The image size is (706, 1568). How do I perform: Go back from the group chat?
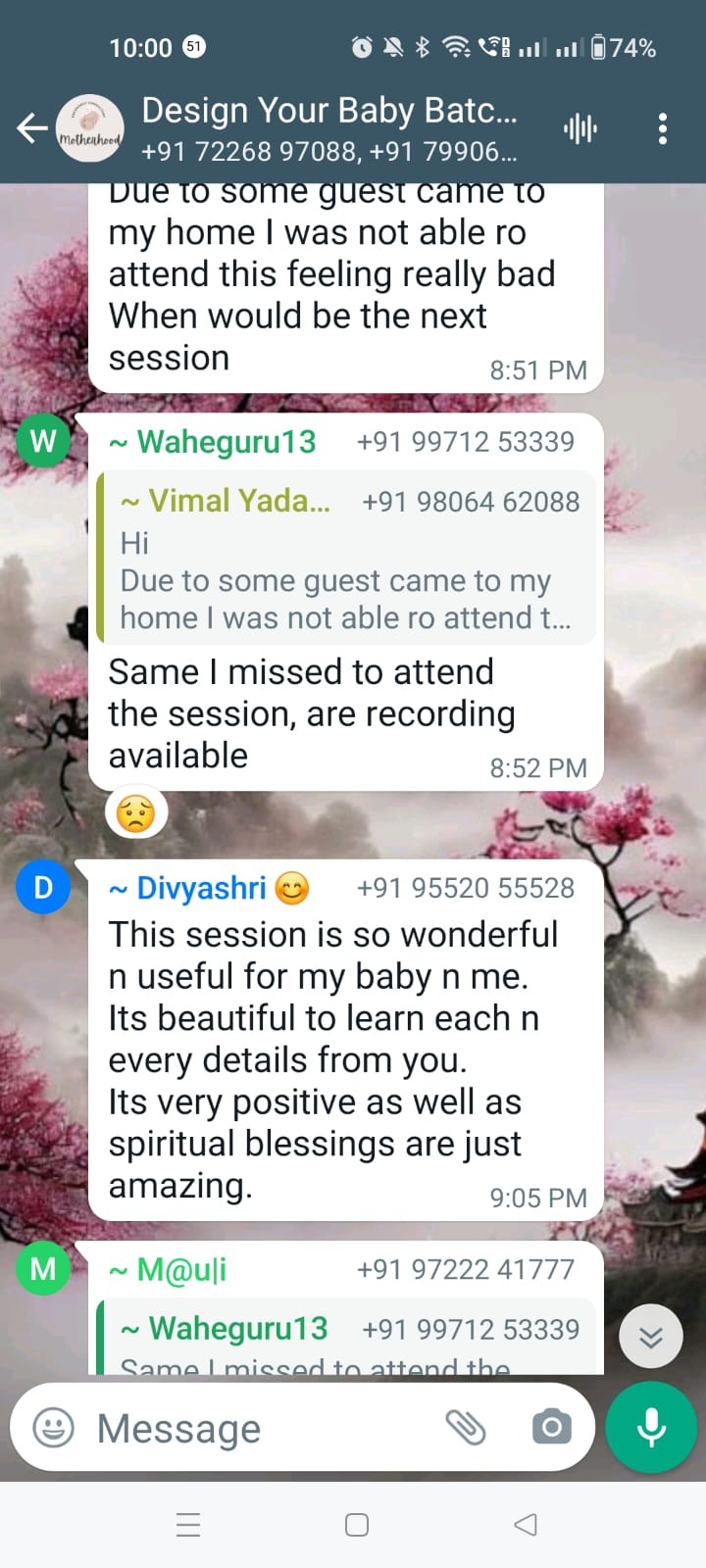click(x=32, y=127)
